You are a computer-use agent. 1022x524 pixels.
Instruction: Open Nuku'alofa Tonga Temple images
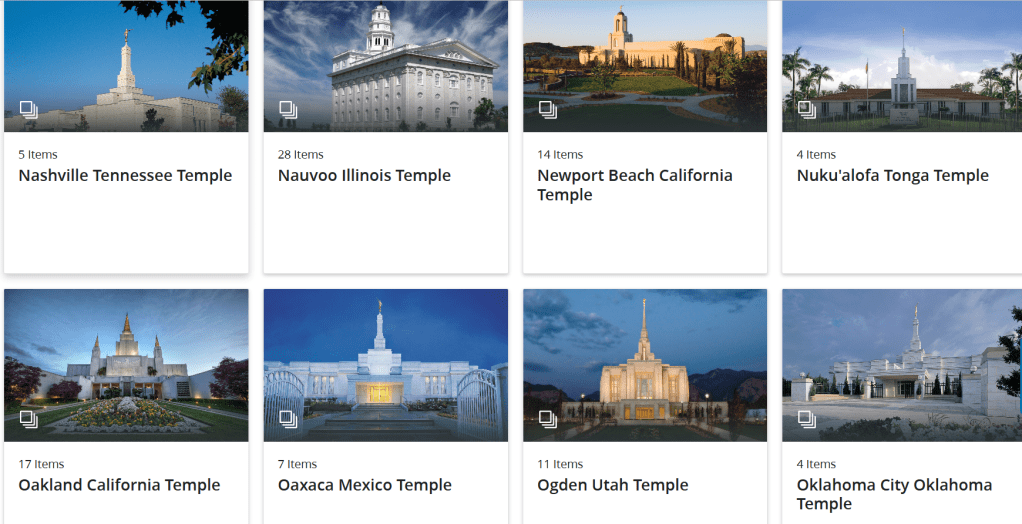pos(892,176)
